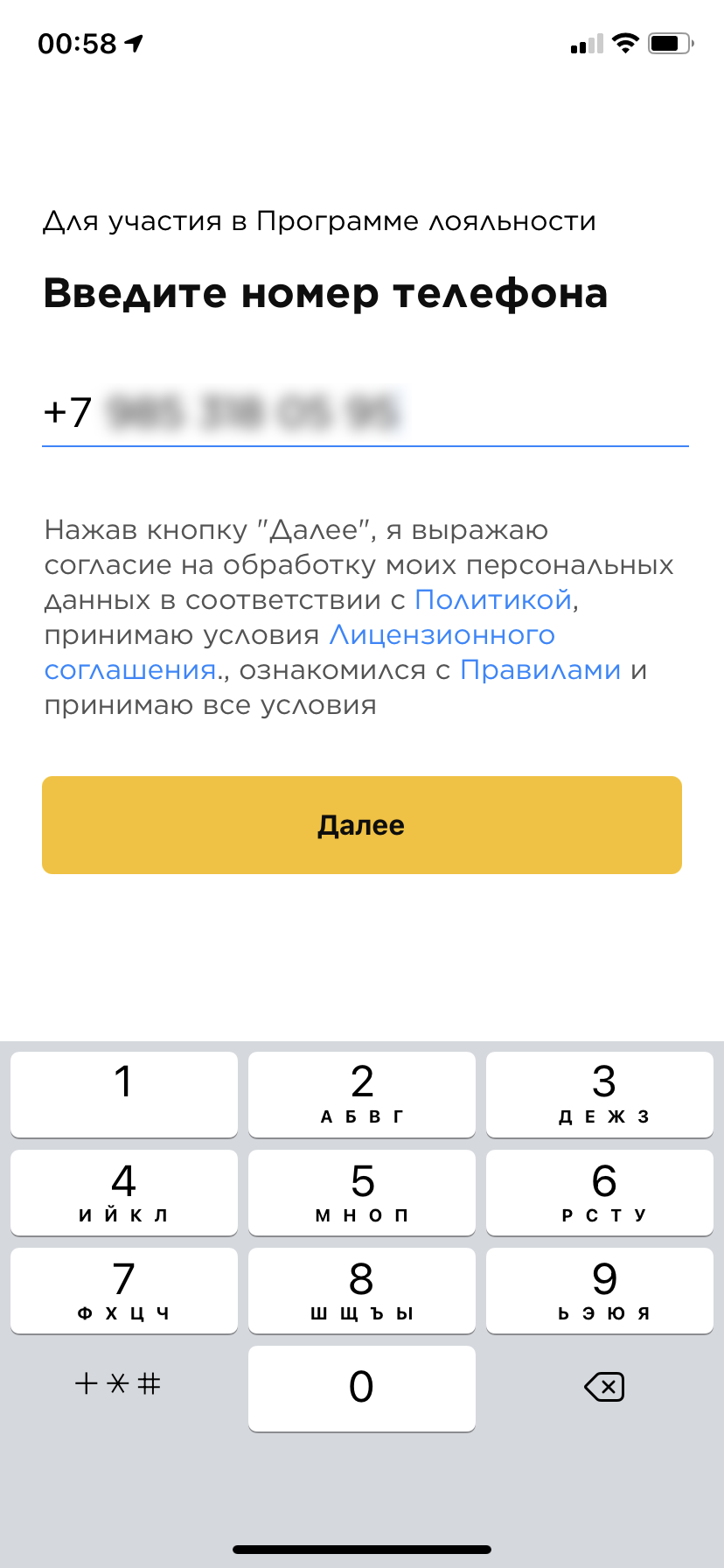This screenshot has height=1568, width=724.
Task: Open the Политикой privacy policy link
Action: coord(493,600)
